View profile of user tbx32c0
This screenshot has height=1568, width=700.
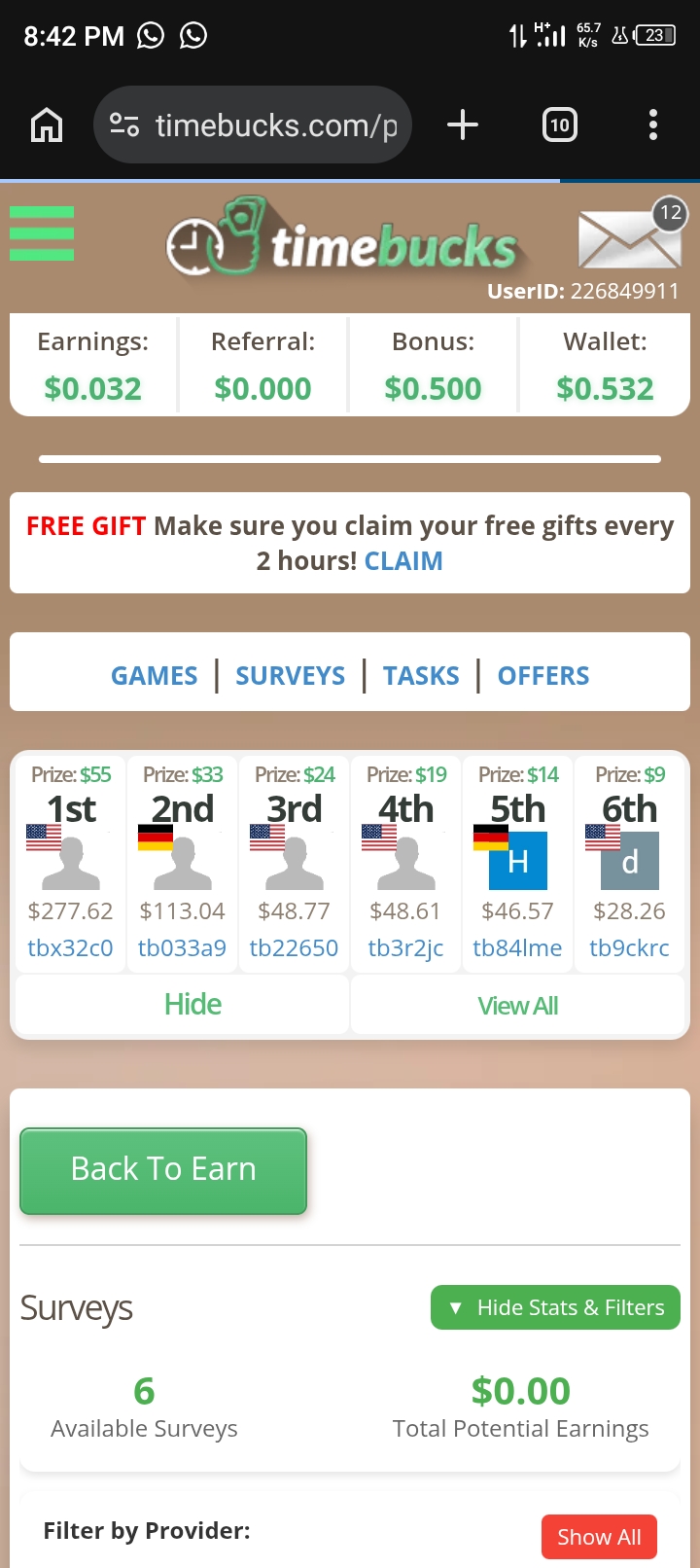point(70,947)
